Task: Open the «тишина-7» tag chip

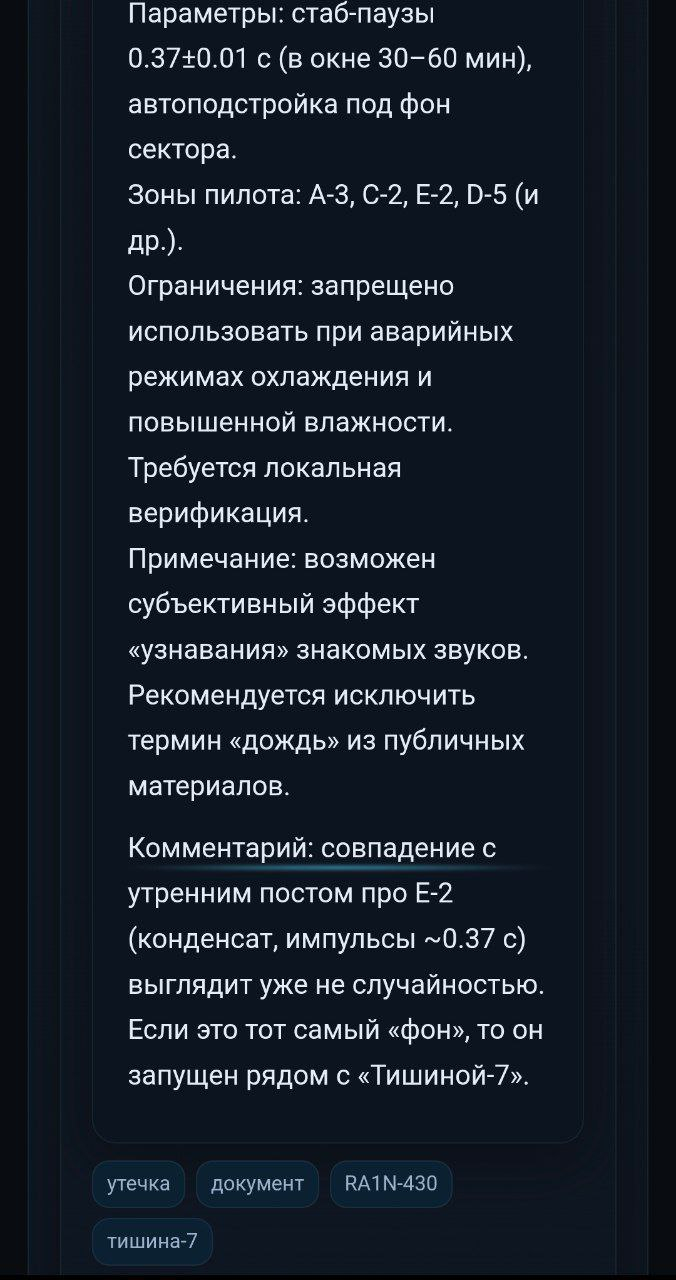Action: 152,1242
